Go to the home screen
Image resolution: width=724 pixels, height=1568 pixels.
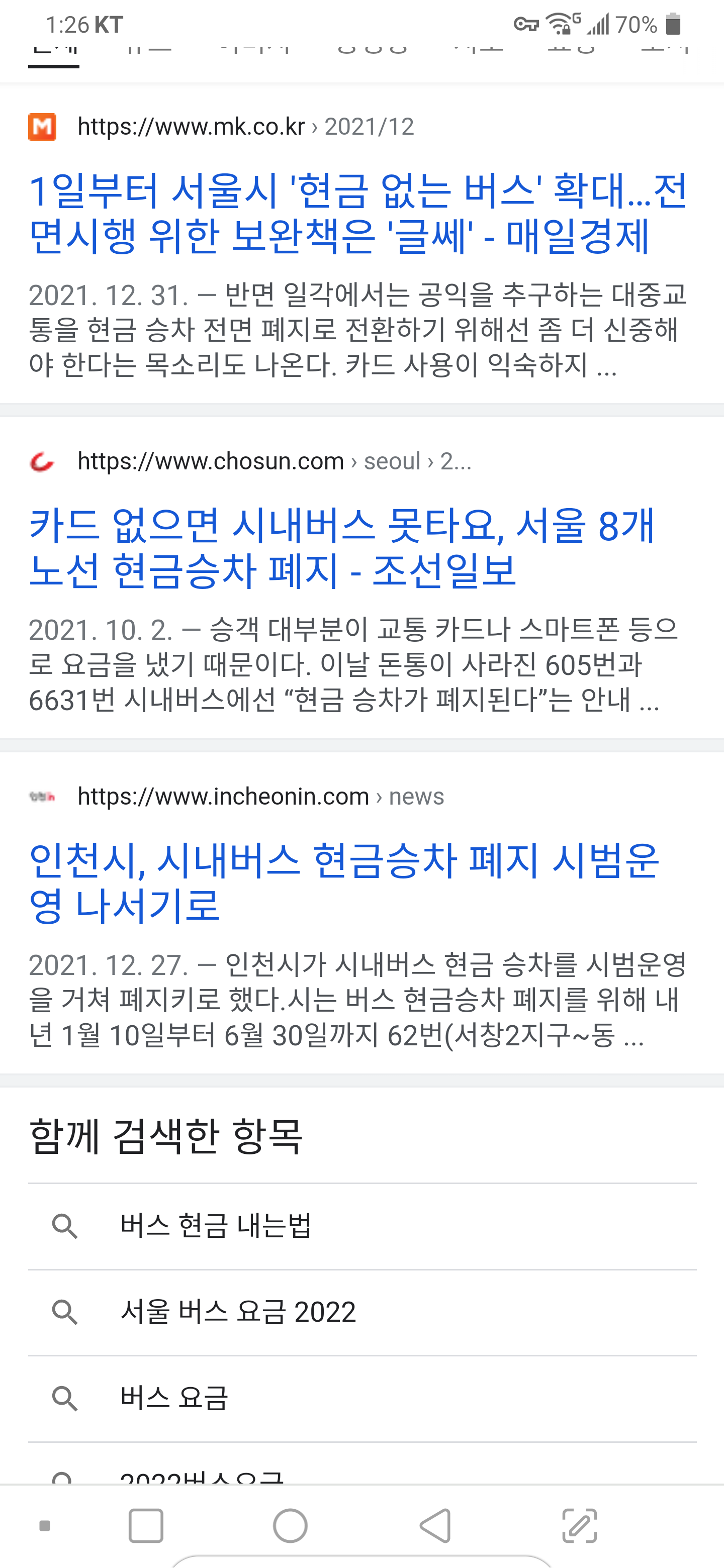[x=290, y=1525]
